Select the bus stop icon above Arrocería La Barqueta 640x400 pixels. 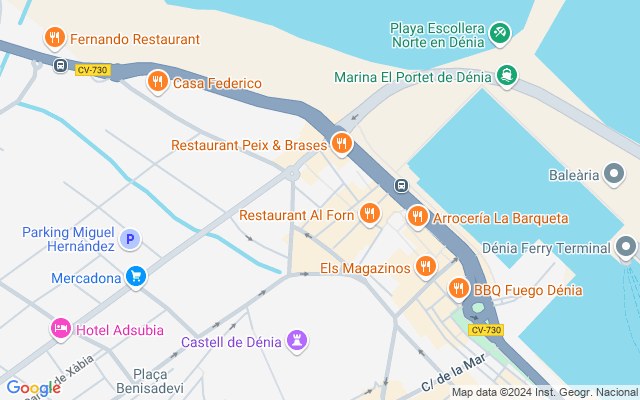402,186
